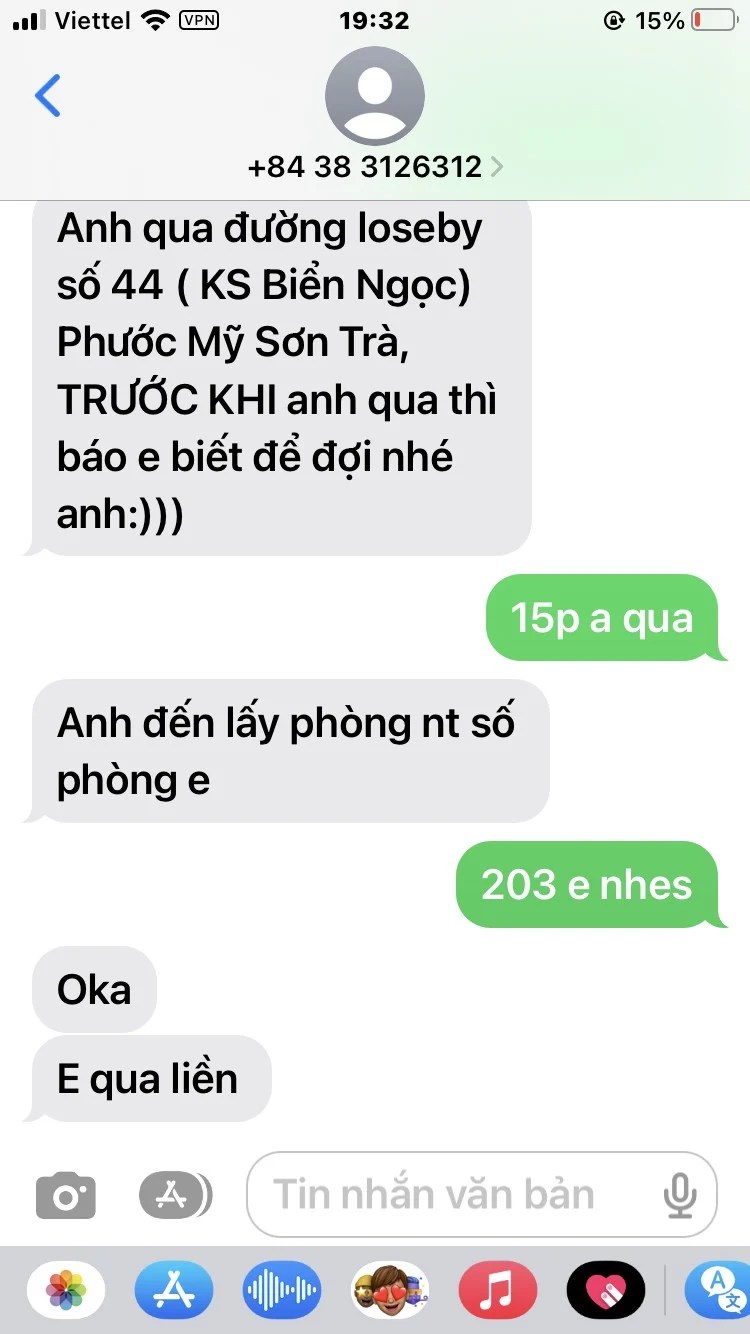Open the Music app in app strip
This screenshot has height=1334, width=750.
click(x=498, y=1290)
